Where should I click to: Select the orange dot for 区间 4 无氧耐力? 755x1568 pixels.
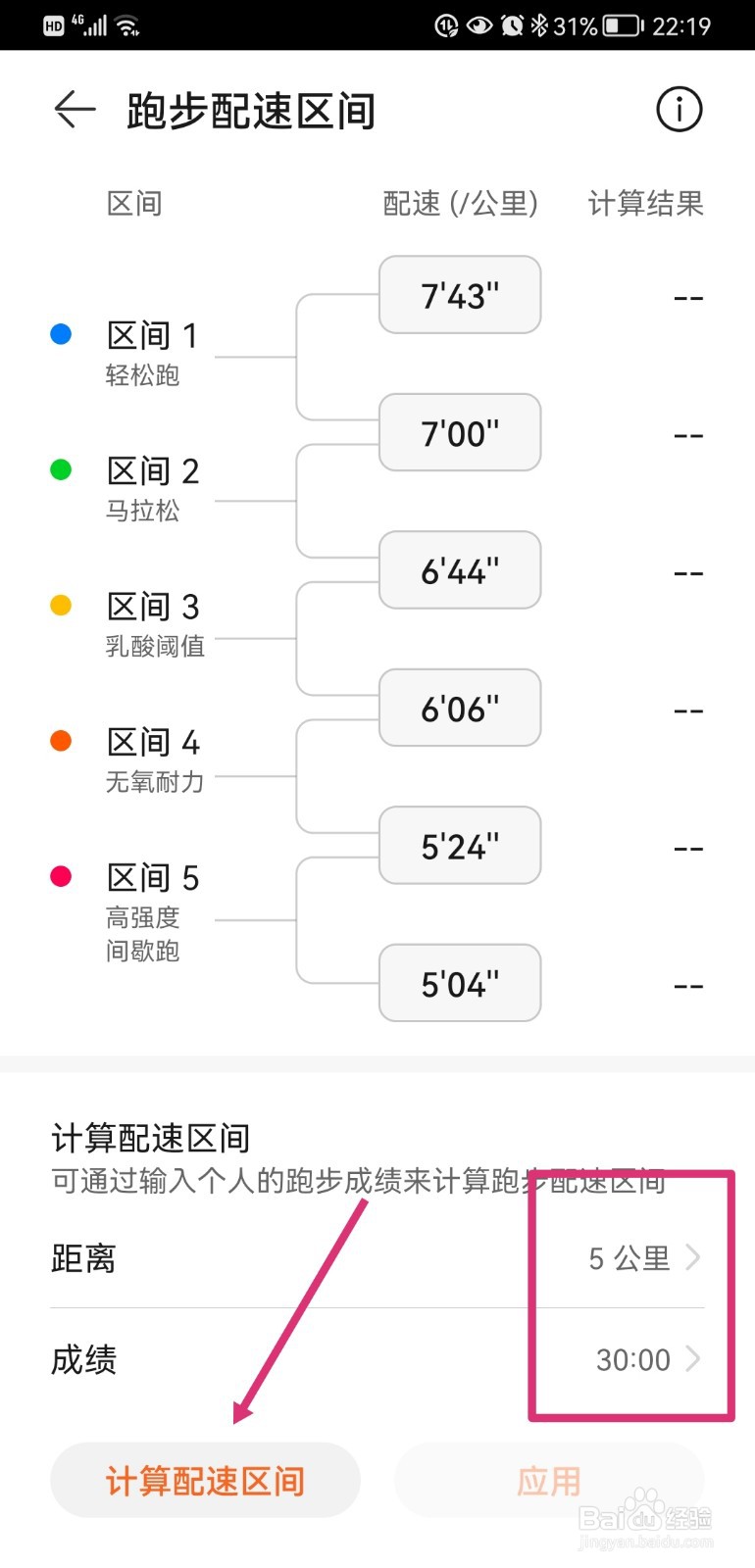pyautogui.click(x=61, y=741)
